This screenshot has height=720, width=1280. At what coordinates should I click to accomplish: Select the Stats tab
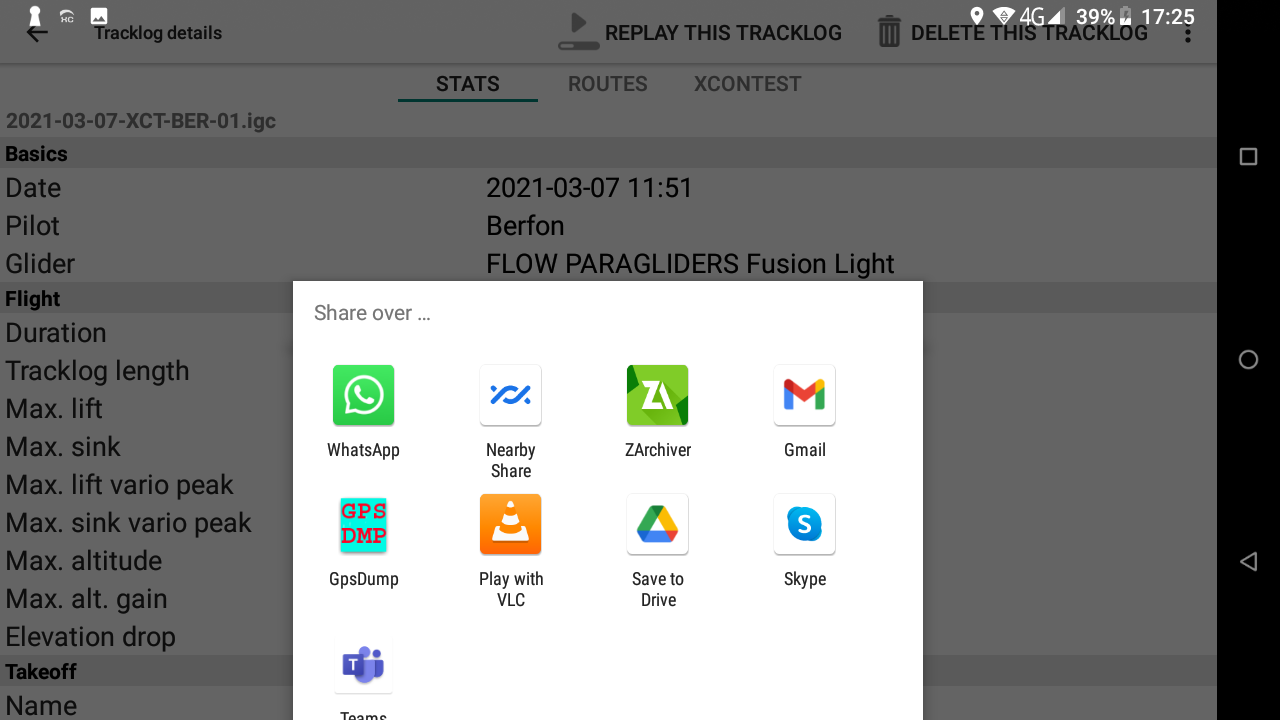[468, 84]
